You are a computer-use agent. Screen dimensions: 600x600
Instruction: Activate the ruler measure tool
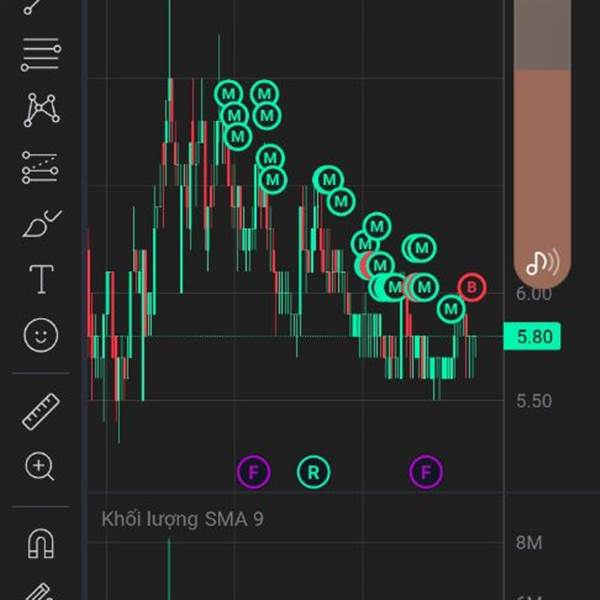pos(40,411)
